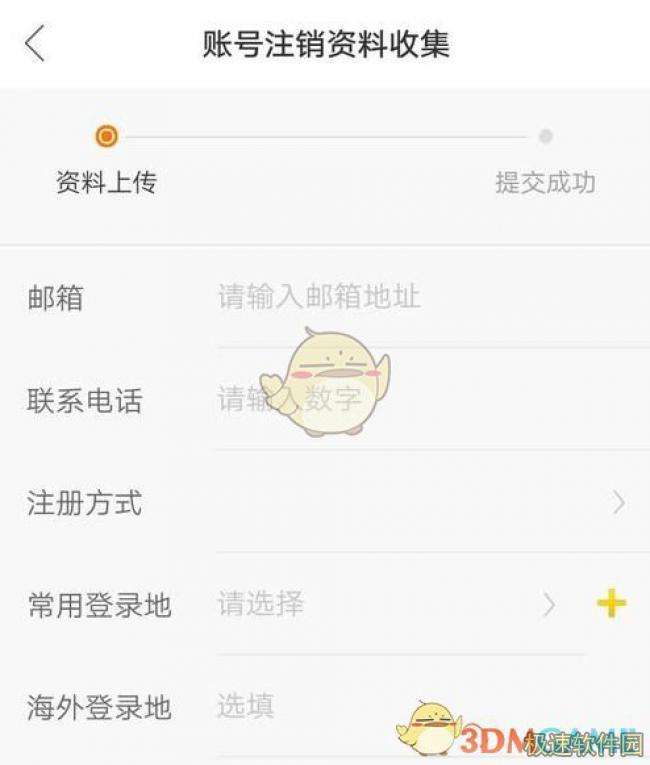Screen dimensions: 650x765
Task: Go back using the back arrow
Action: point(36,45)
